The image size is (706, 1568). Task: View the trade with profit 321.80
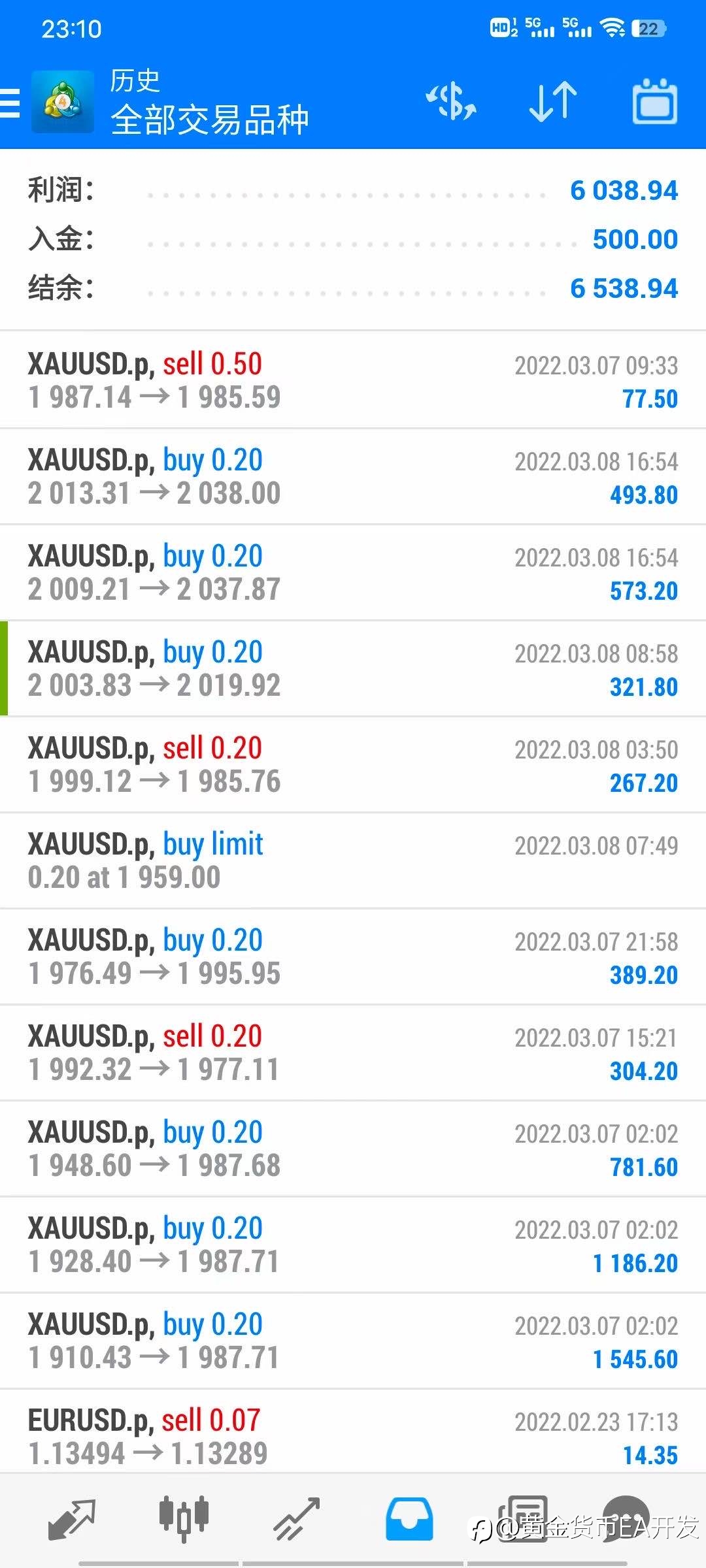353,668
